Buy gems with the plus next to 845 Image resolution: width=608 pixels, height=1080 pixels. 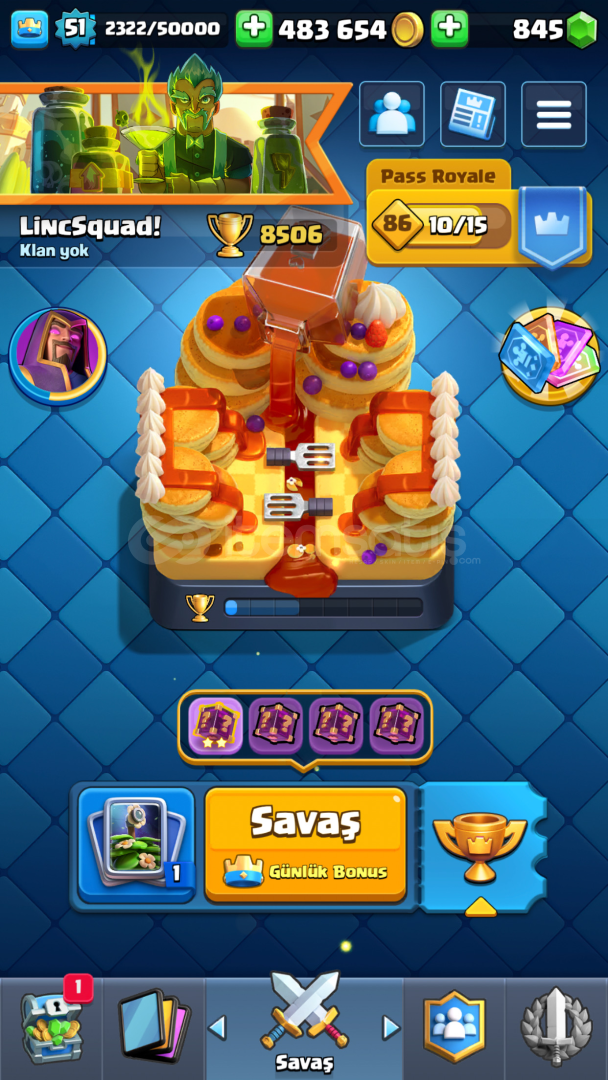[x=450, y=29]
